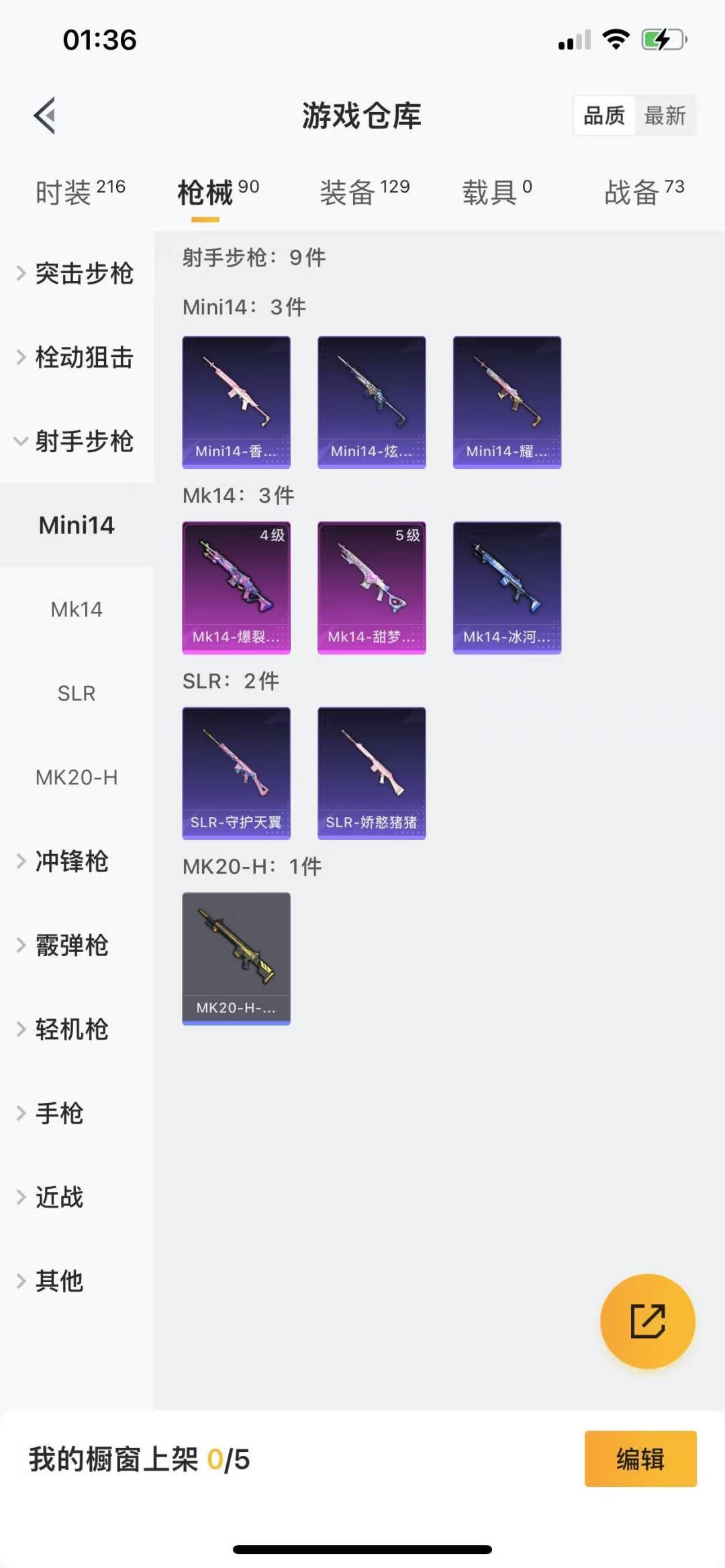
Task: Open the Mk14-甜梦… level 5 skin
Action: pyautogui.click(x=371, y=588)
